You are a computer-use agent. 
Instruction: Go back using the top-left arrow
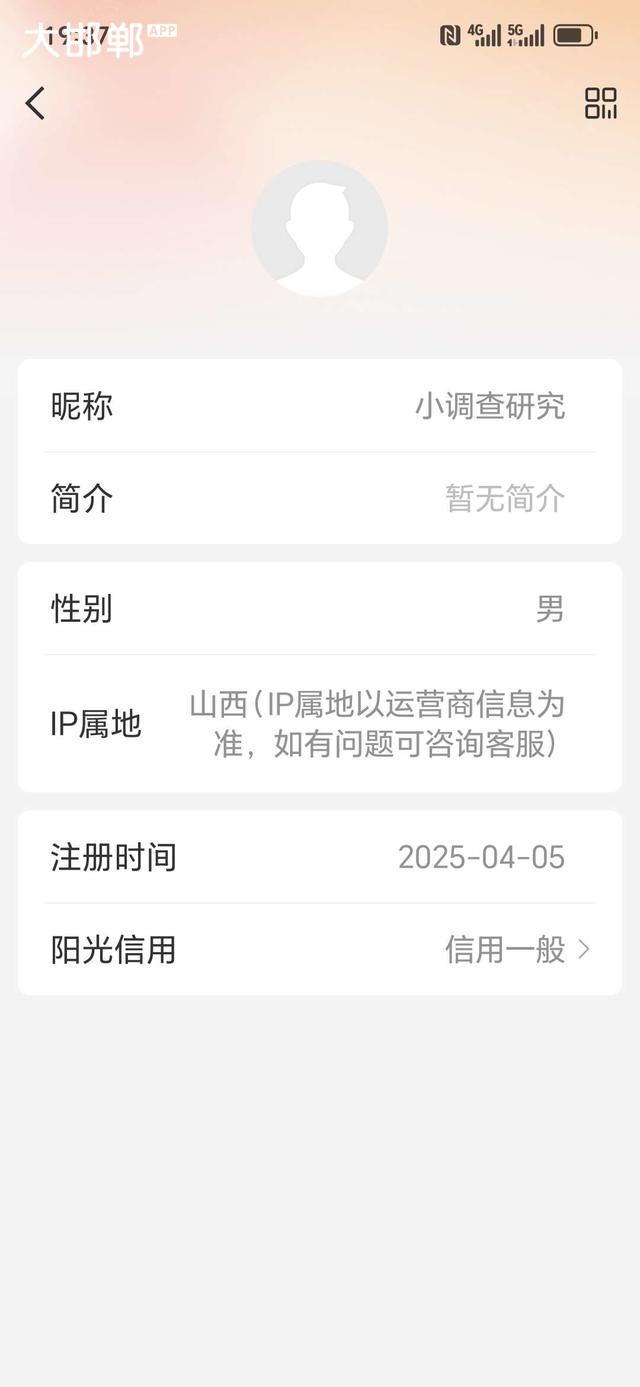[x=36, y=103]
